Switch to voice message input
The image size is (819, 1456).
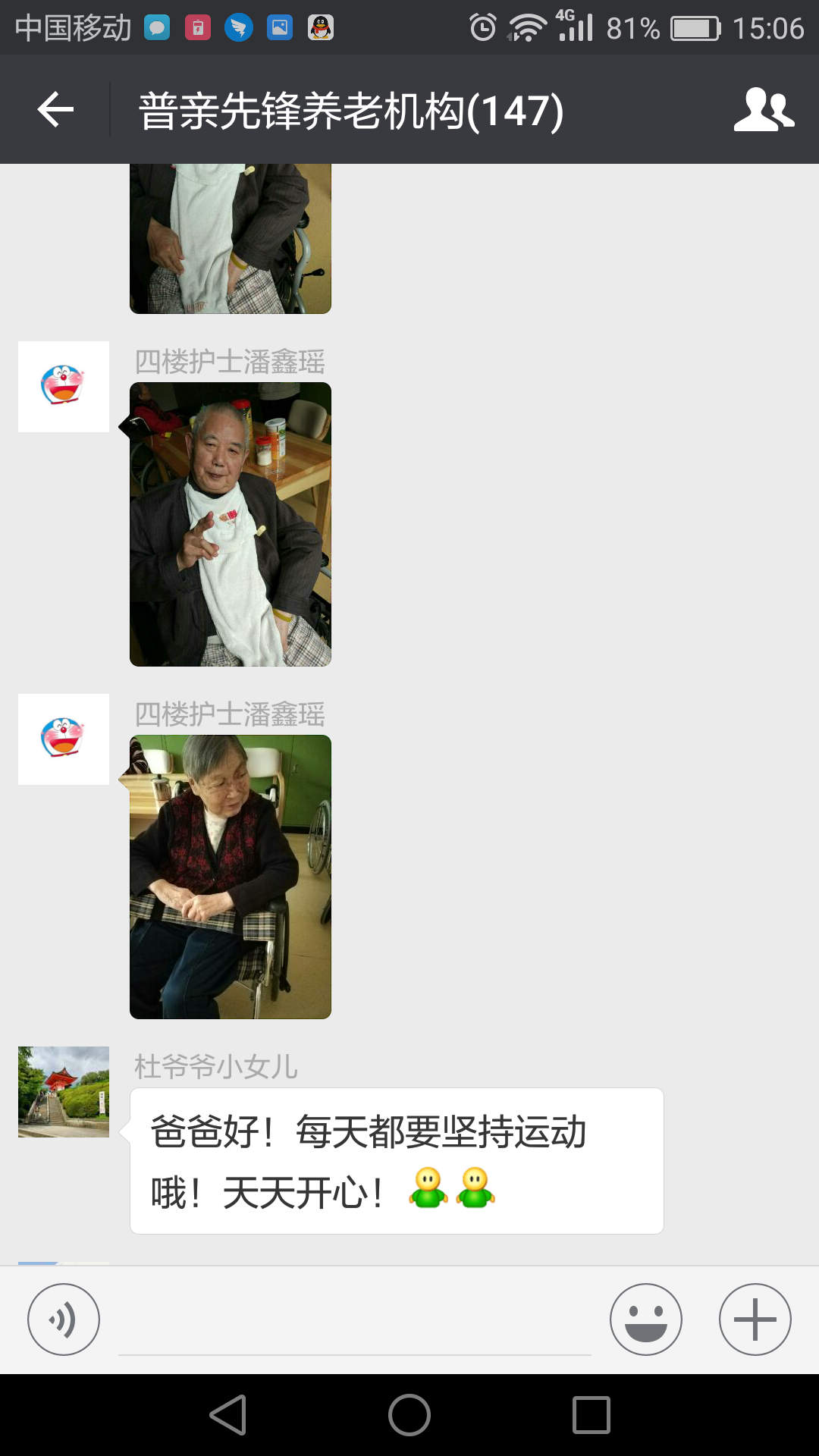64,1319
